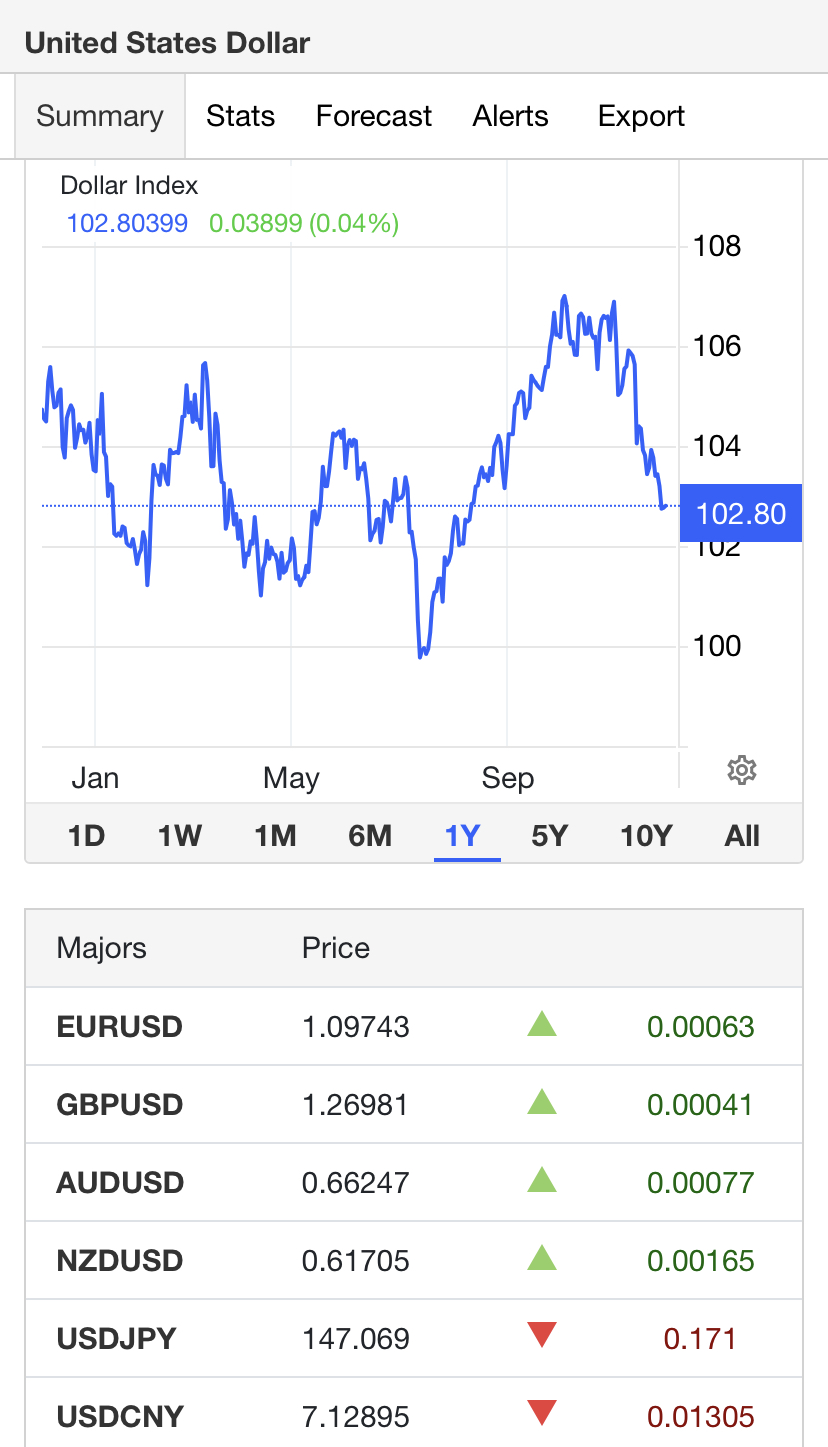Change chart to 10Y range
This screenshot has width=828, height=1447.
tap(646, 835)
